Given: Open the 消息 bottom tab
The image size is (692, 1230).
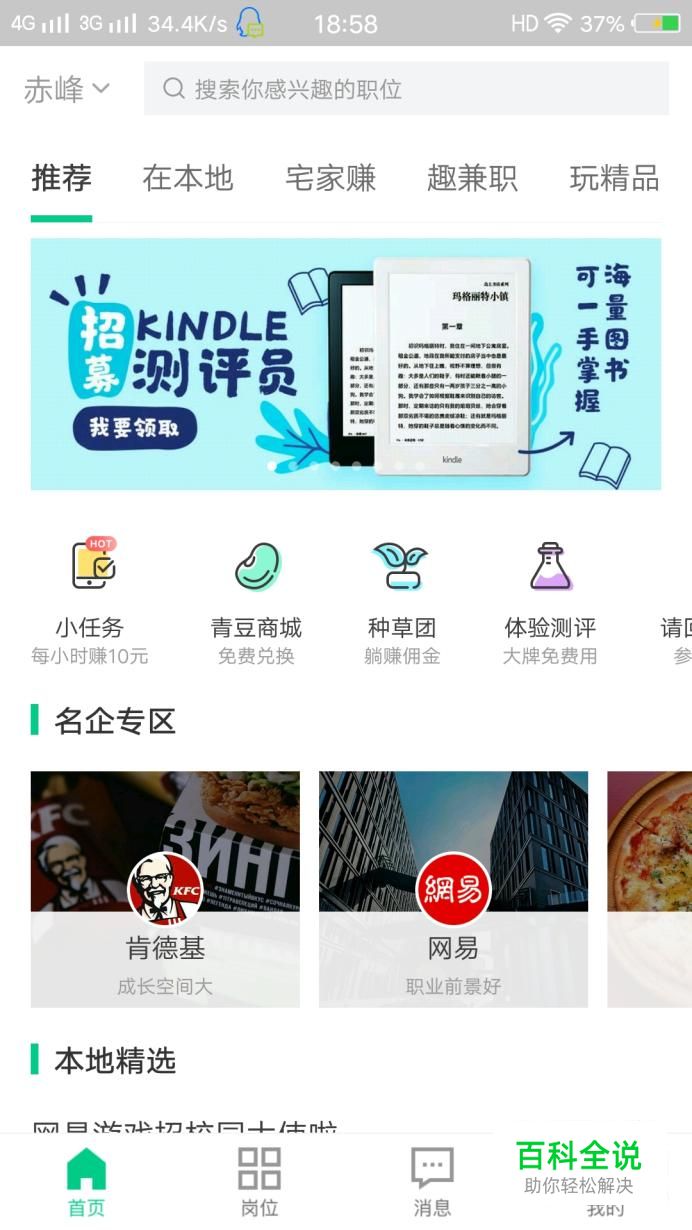Looking at the screenshot, I should 432,1181.
